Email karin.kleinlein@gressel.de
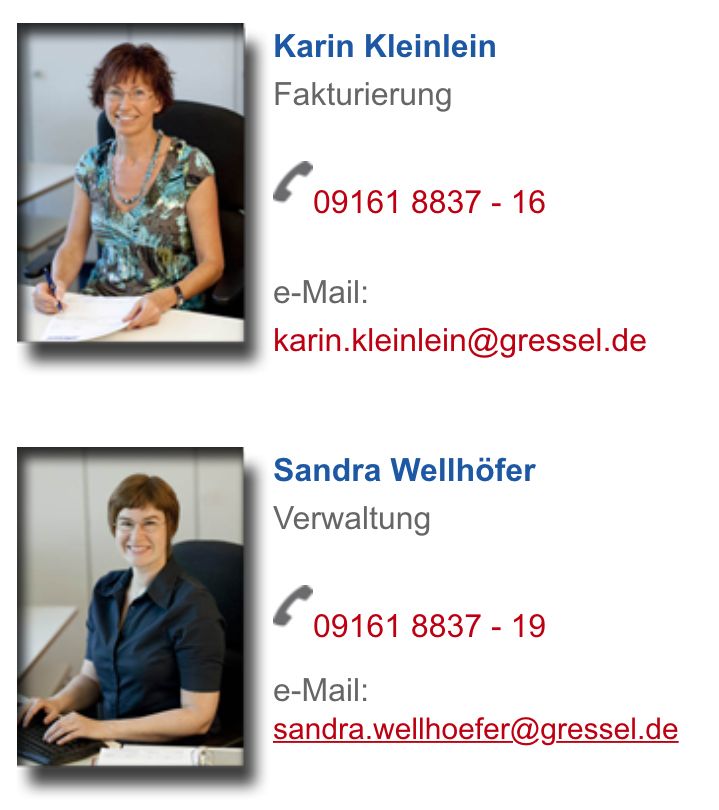 click(459, 341)
